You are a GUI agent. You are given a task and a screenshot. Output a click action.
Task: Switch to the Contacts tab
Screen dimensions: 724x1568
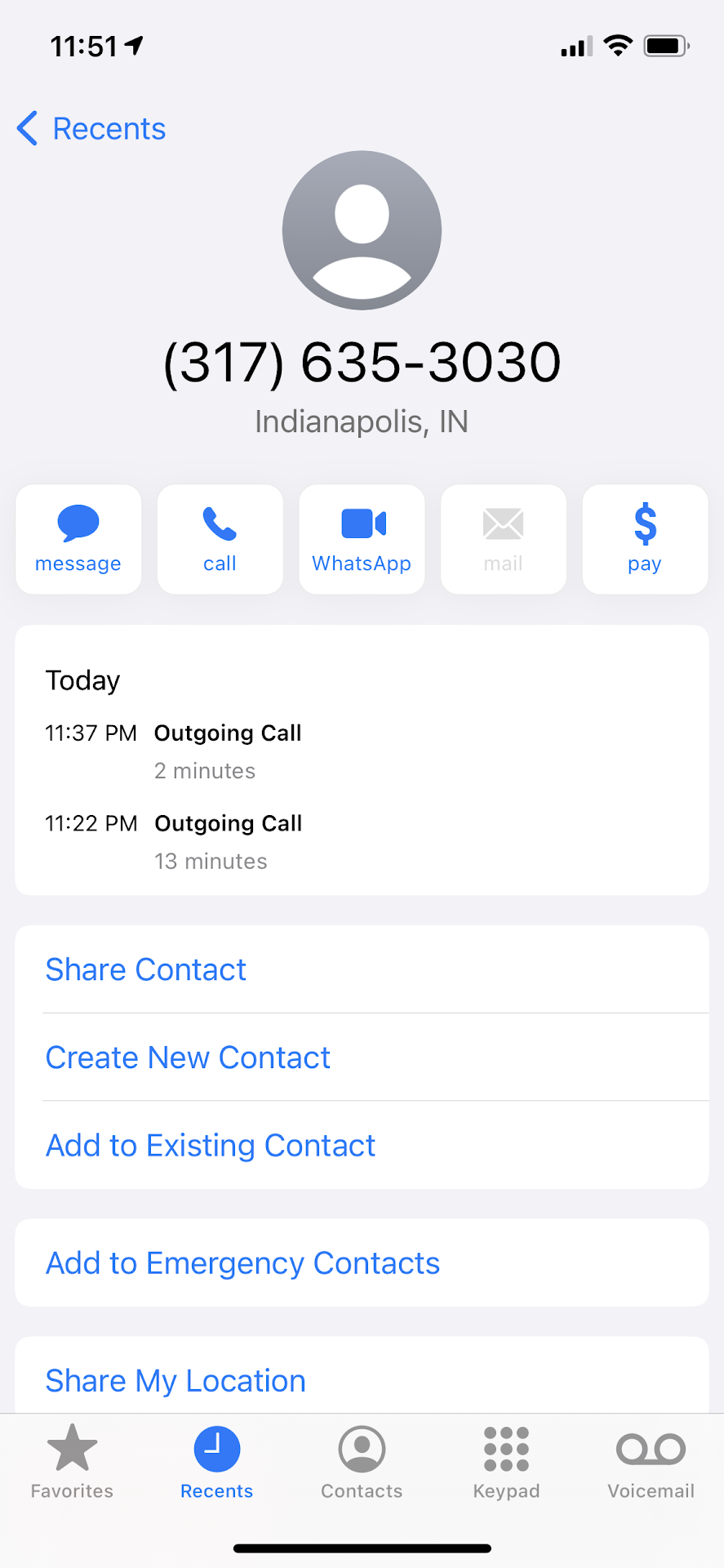click(362, 1462)
